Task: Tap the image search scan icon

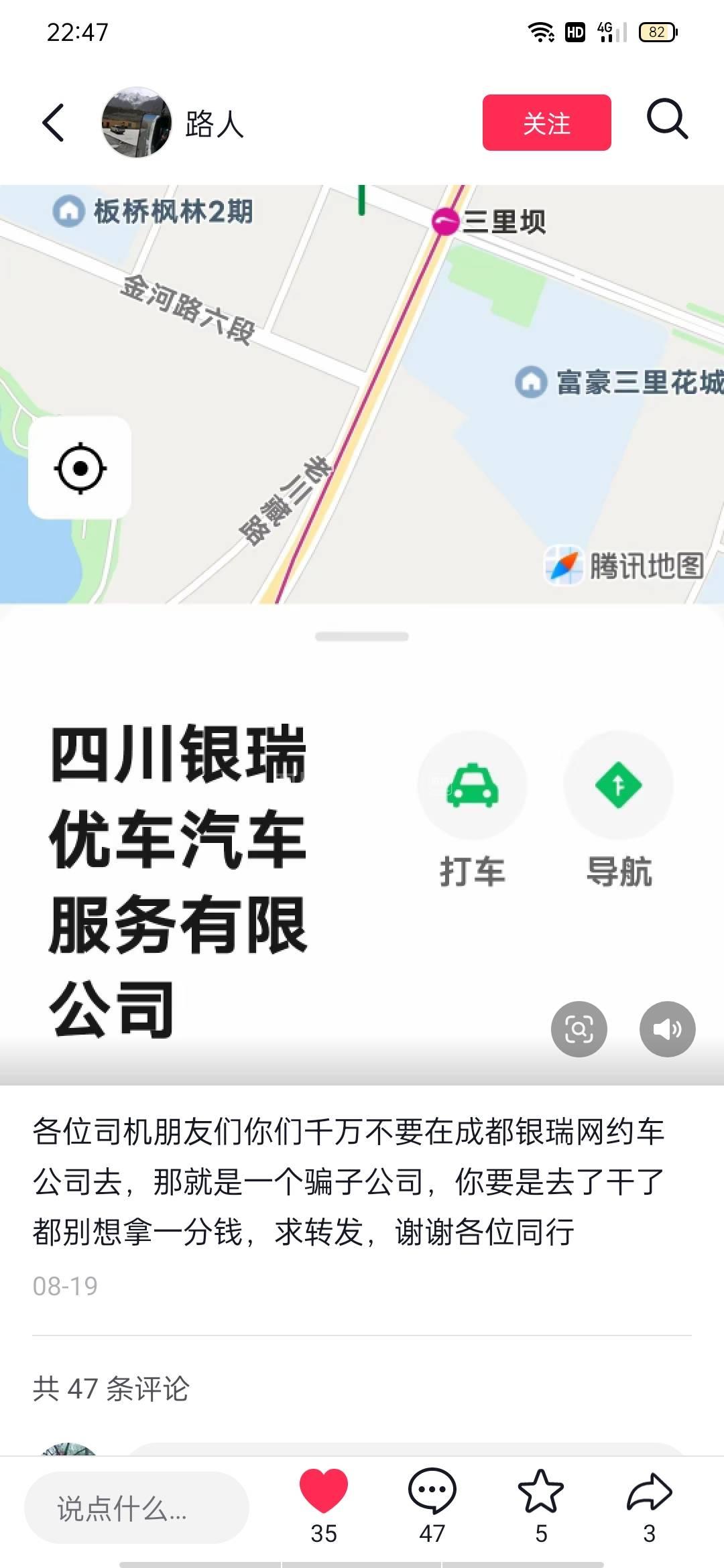Action: 579,1029
